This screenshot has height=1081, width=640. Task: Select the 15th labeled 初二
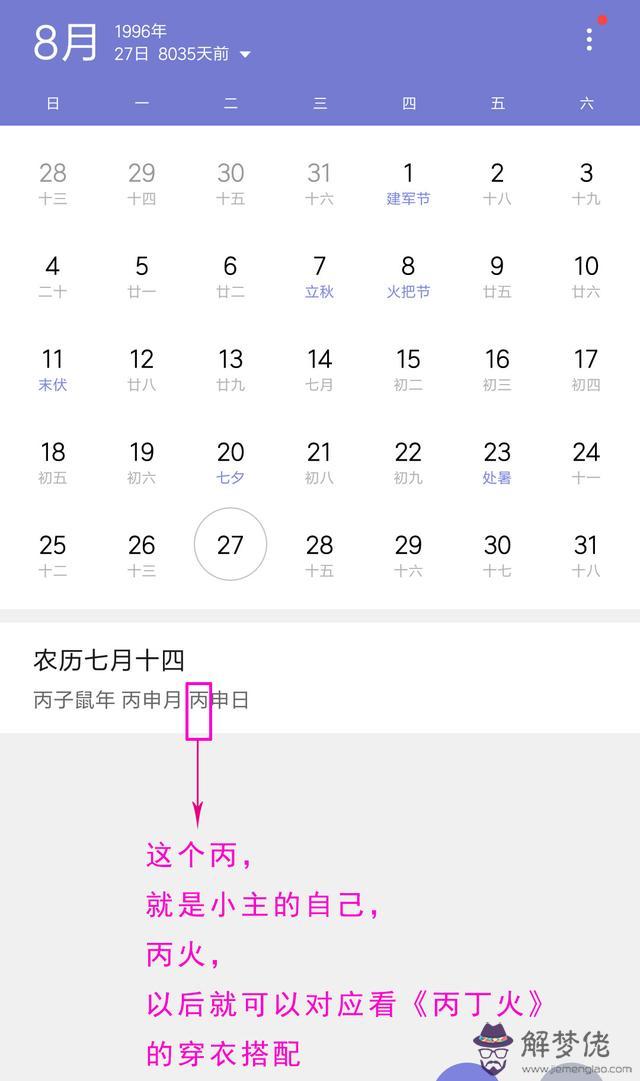point(408,368)
